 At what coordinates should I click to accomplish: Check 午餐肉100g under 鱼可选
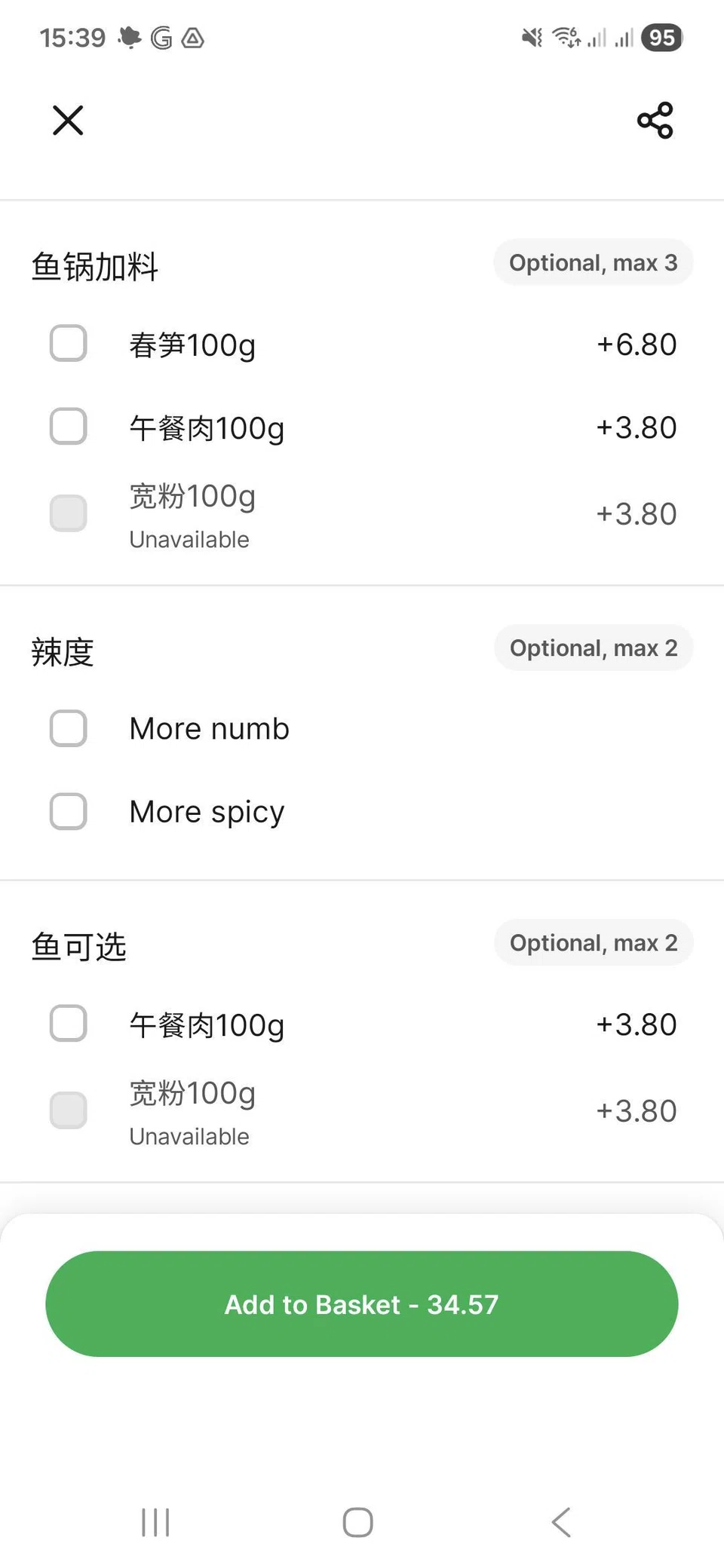[68, 1024]
